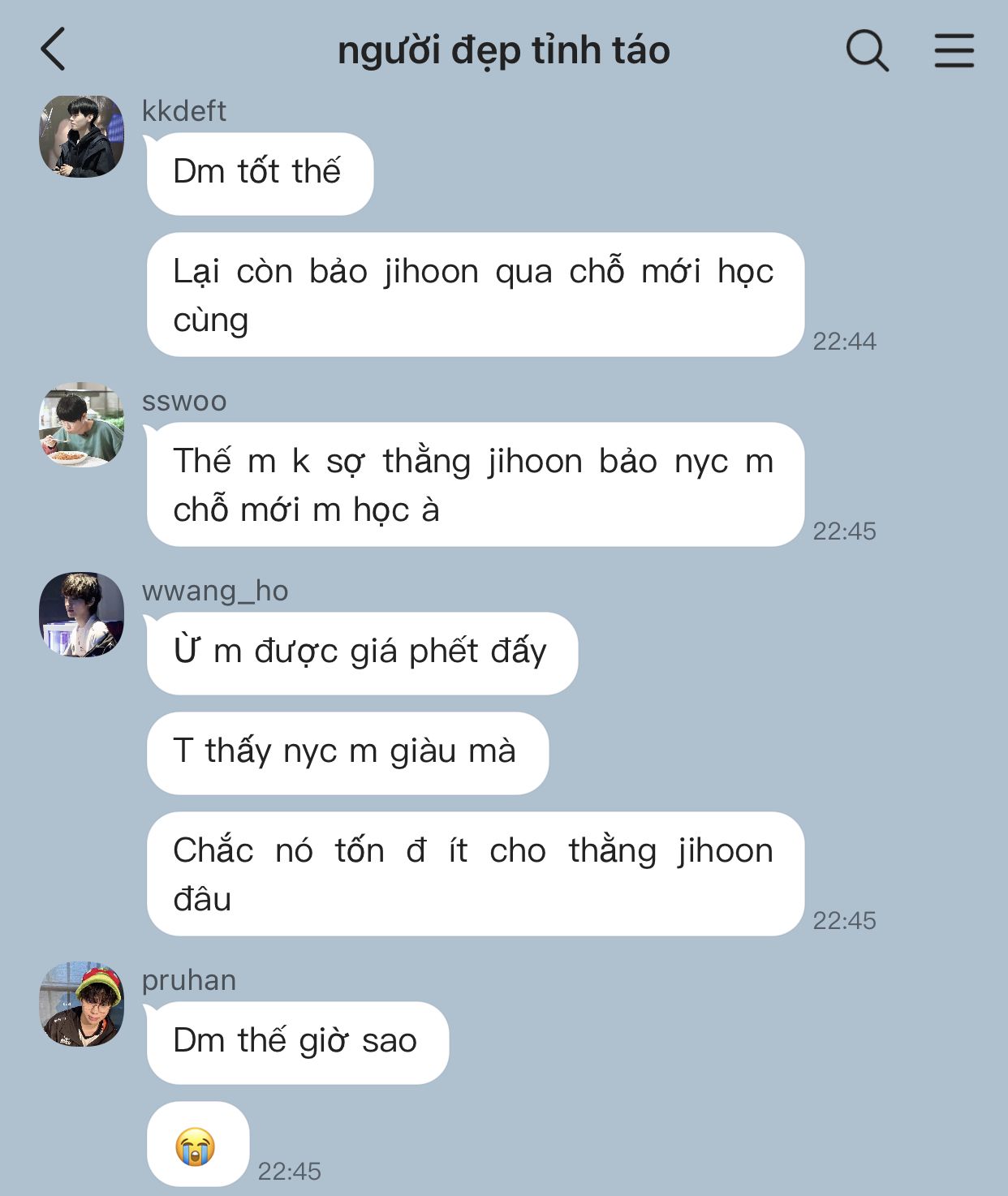Open pruhan's profile avatar
The width and height of the screenshot is (1008, 1196).
81,1005
